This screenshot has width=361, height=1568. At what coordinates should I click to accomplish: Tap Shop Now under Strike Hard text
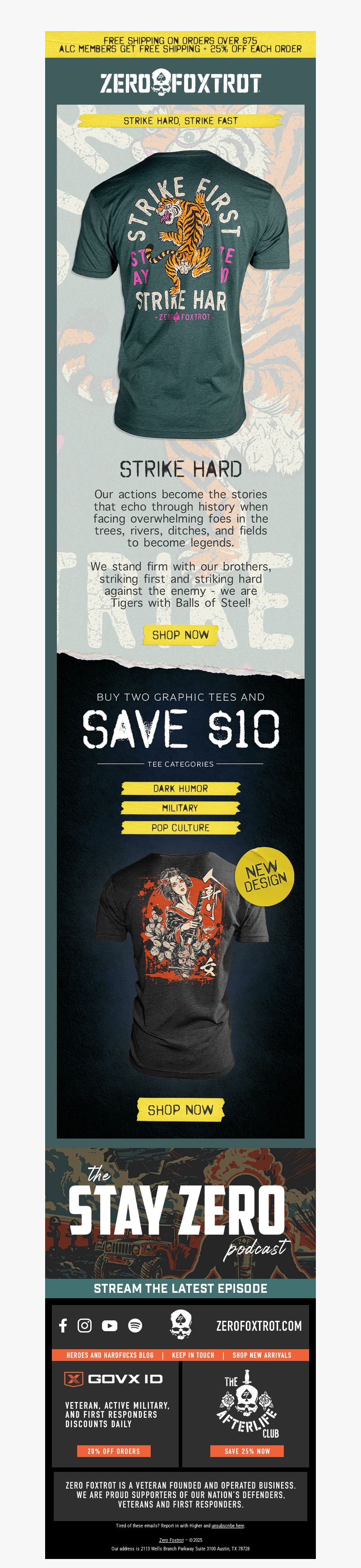click(180, 635)
